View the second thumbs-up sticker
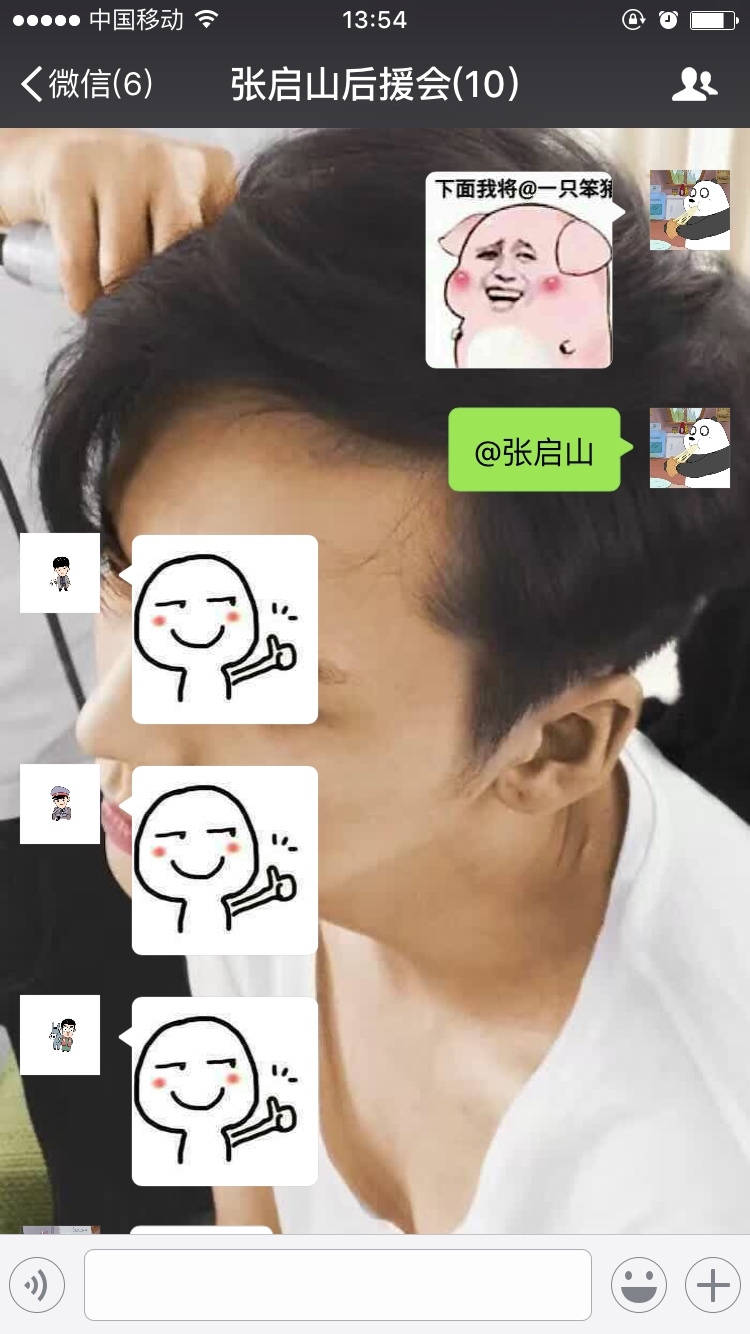The width and height of the screenshot is (750, 1334). click(x=225, y=860)
